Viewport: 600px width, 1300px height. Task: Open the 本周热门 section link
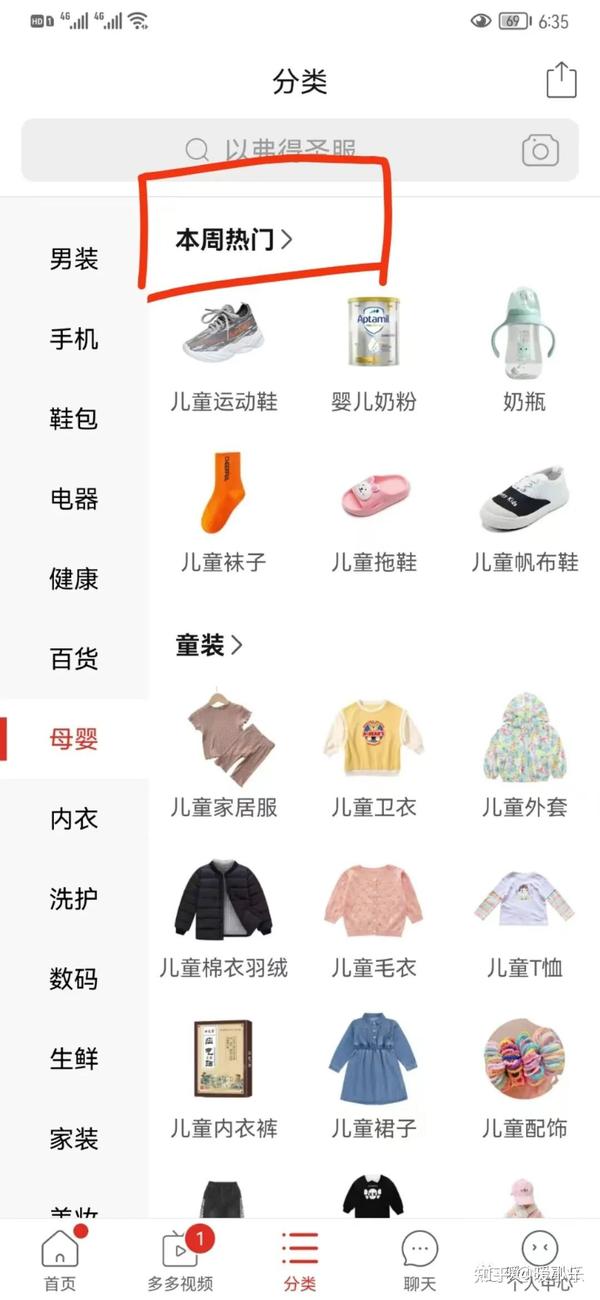[x=234, y=239]
